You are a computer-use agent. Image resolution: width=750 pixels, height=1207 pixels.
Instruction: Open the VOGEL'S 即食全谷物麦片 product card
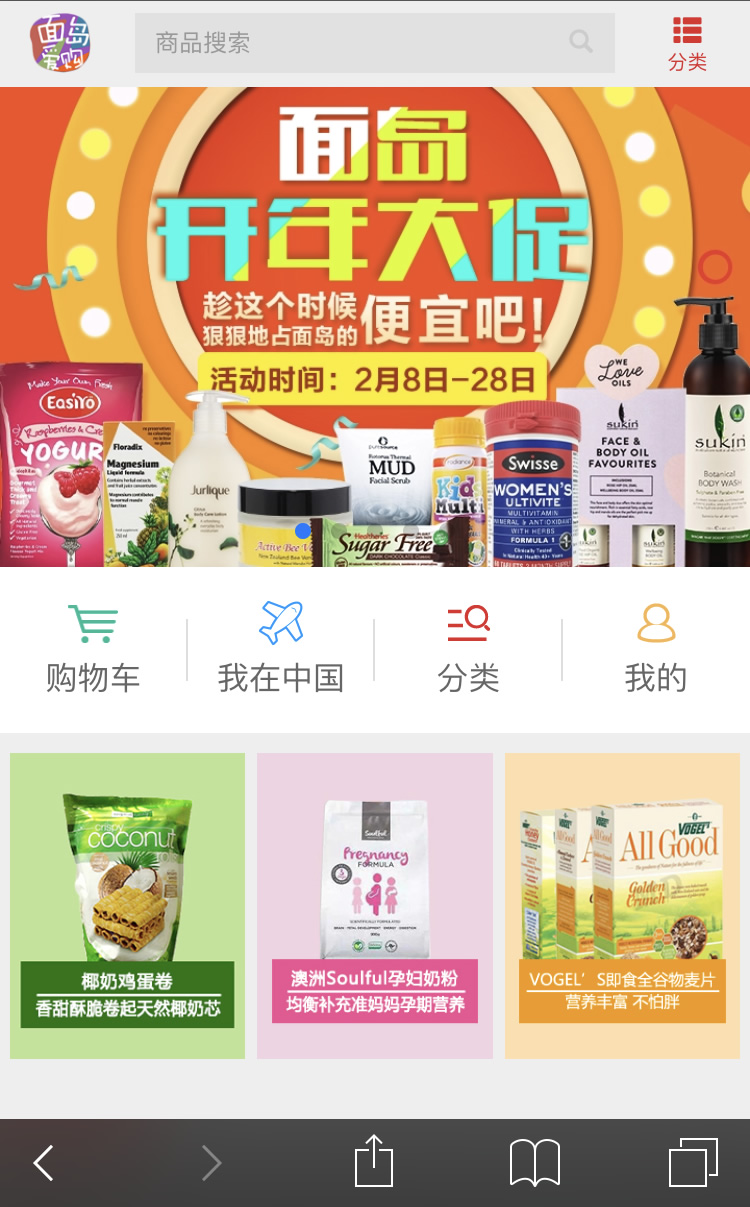click(x=621, y=902)
